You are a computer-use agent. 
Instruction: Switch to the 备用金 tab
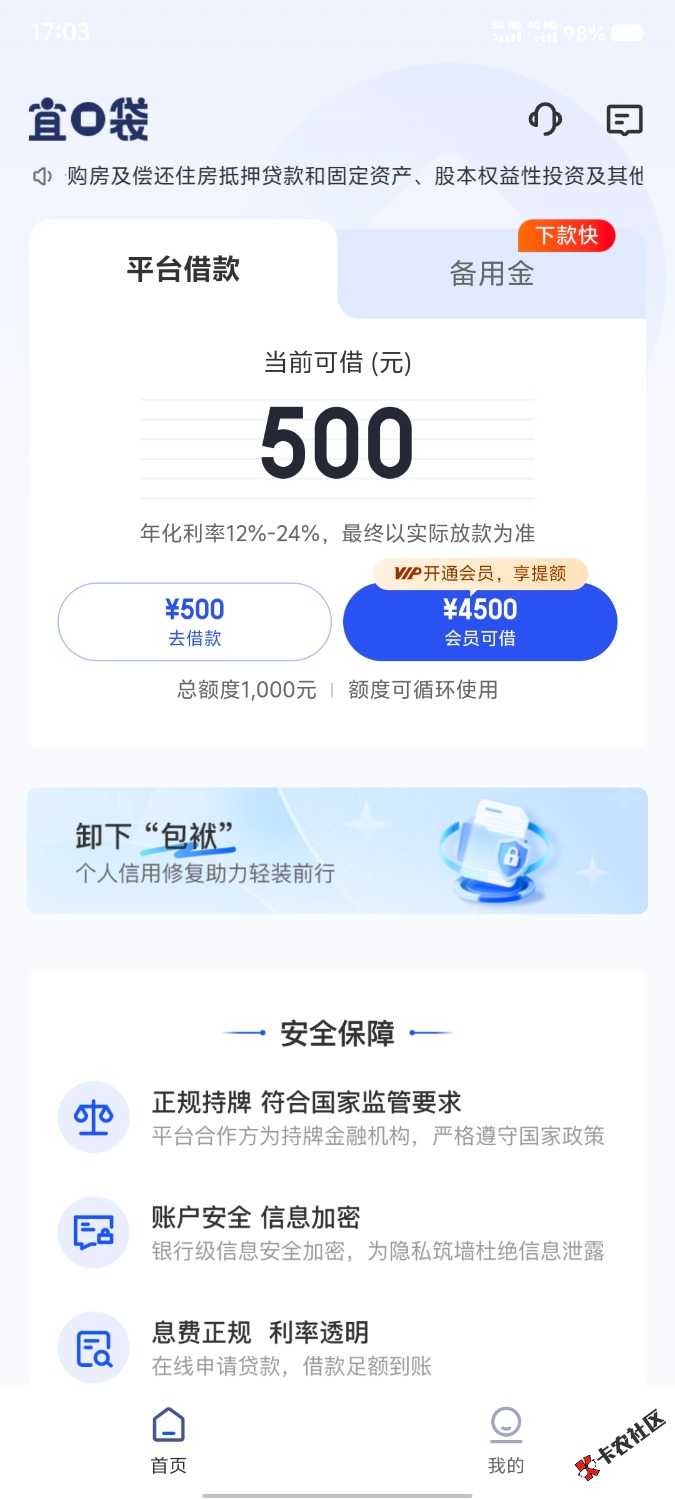click(x=491, y=274)
